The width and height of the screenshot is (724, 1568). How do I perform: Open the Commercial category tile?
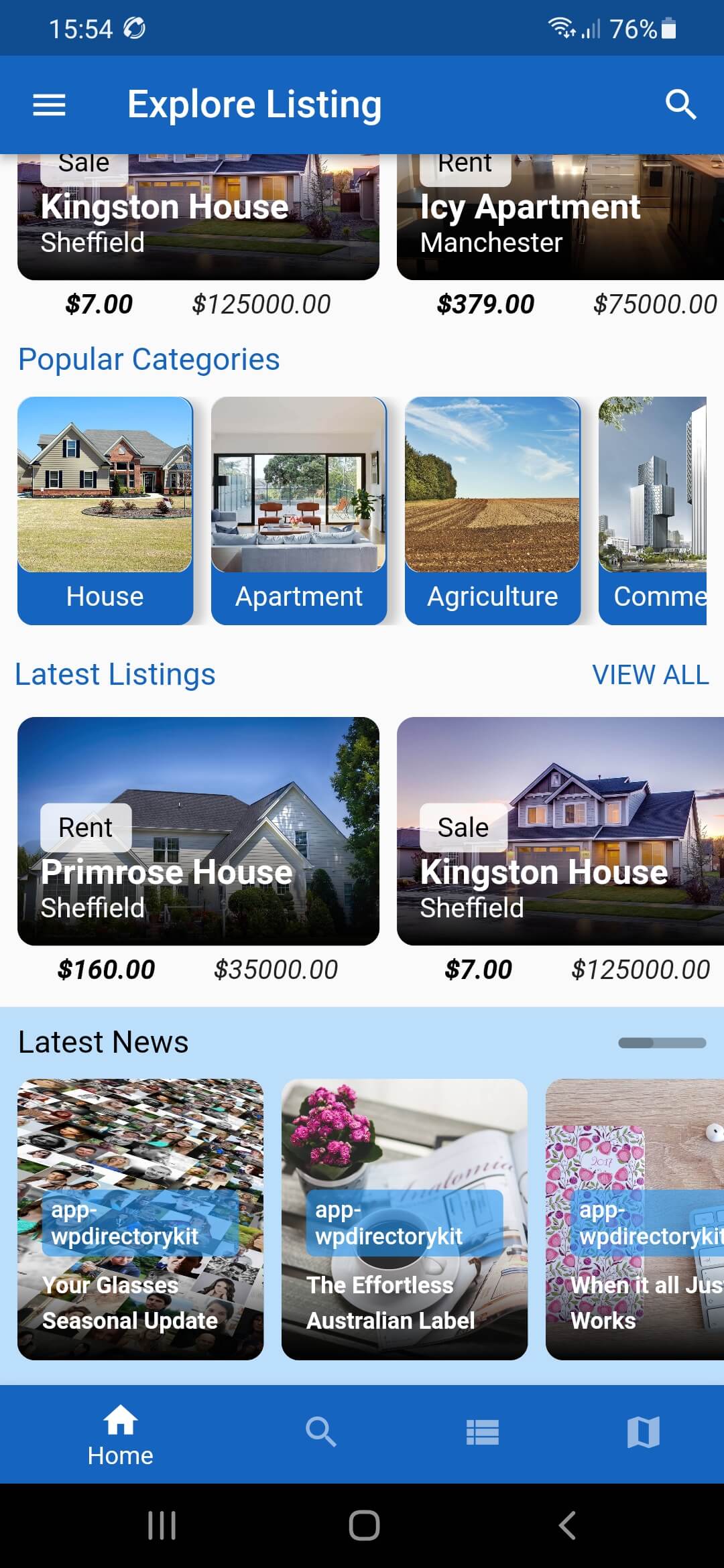(x=654, y=511)
